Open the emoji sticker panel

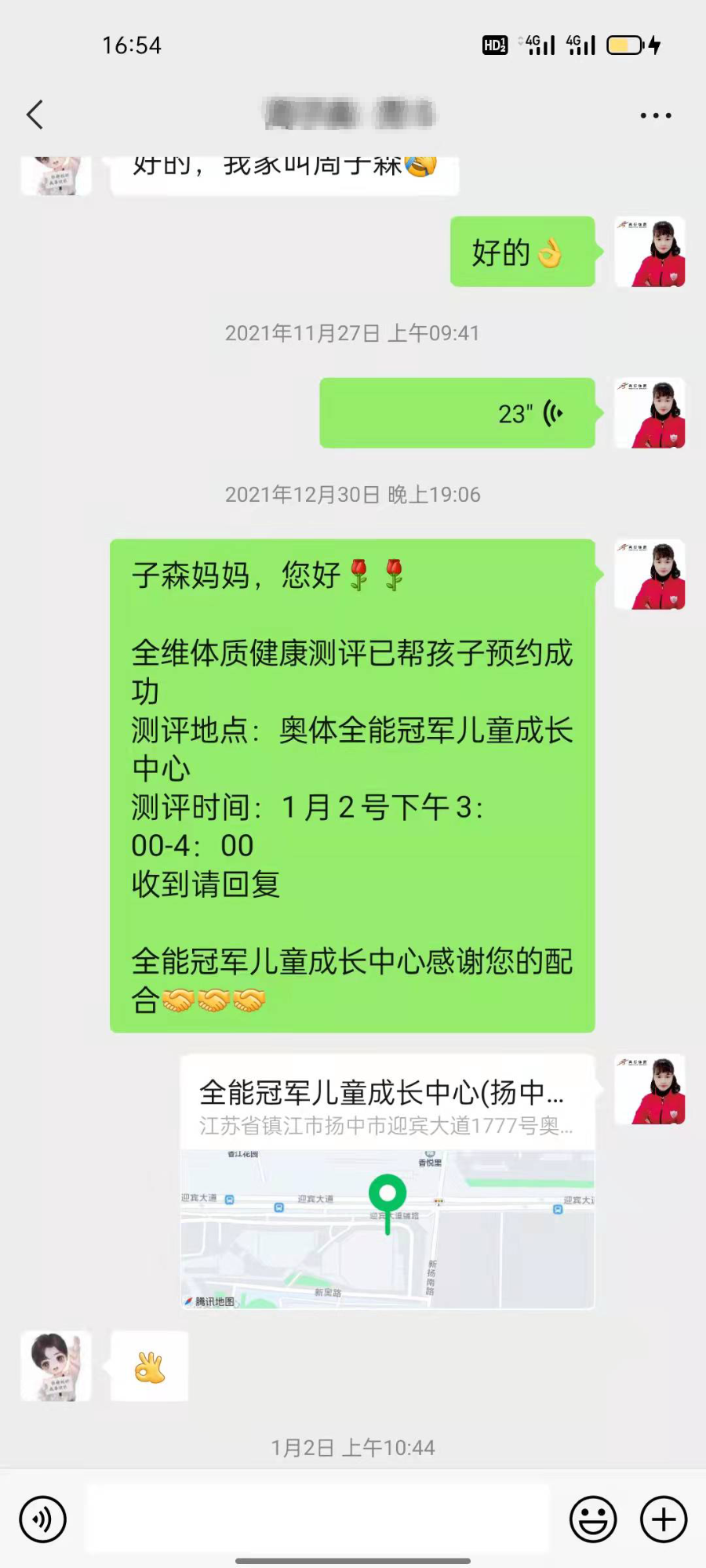pyautogui.click(x=592, y=1519)
